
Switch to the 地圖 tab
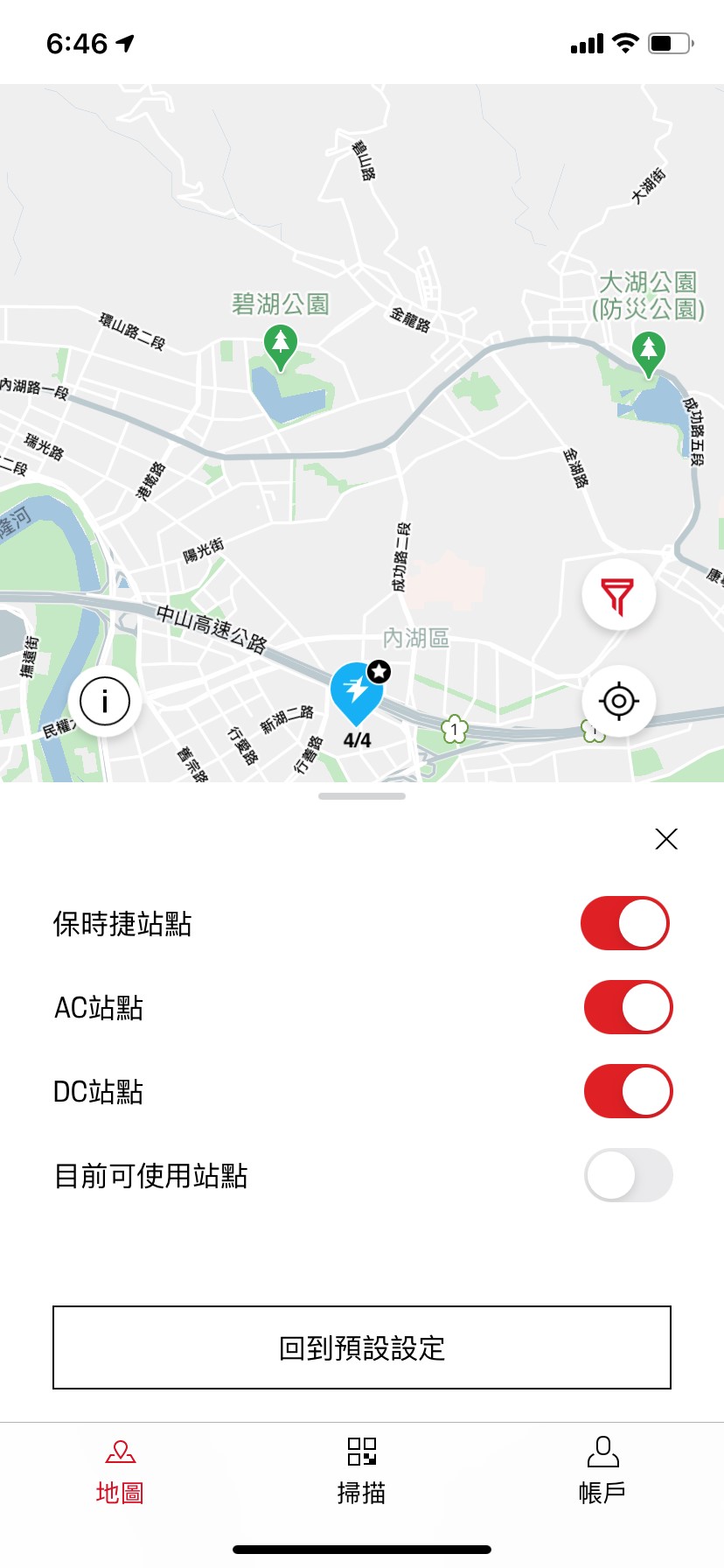click(x=120, y=1473)
